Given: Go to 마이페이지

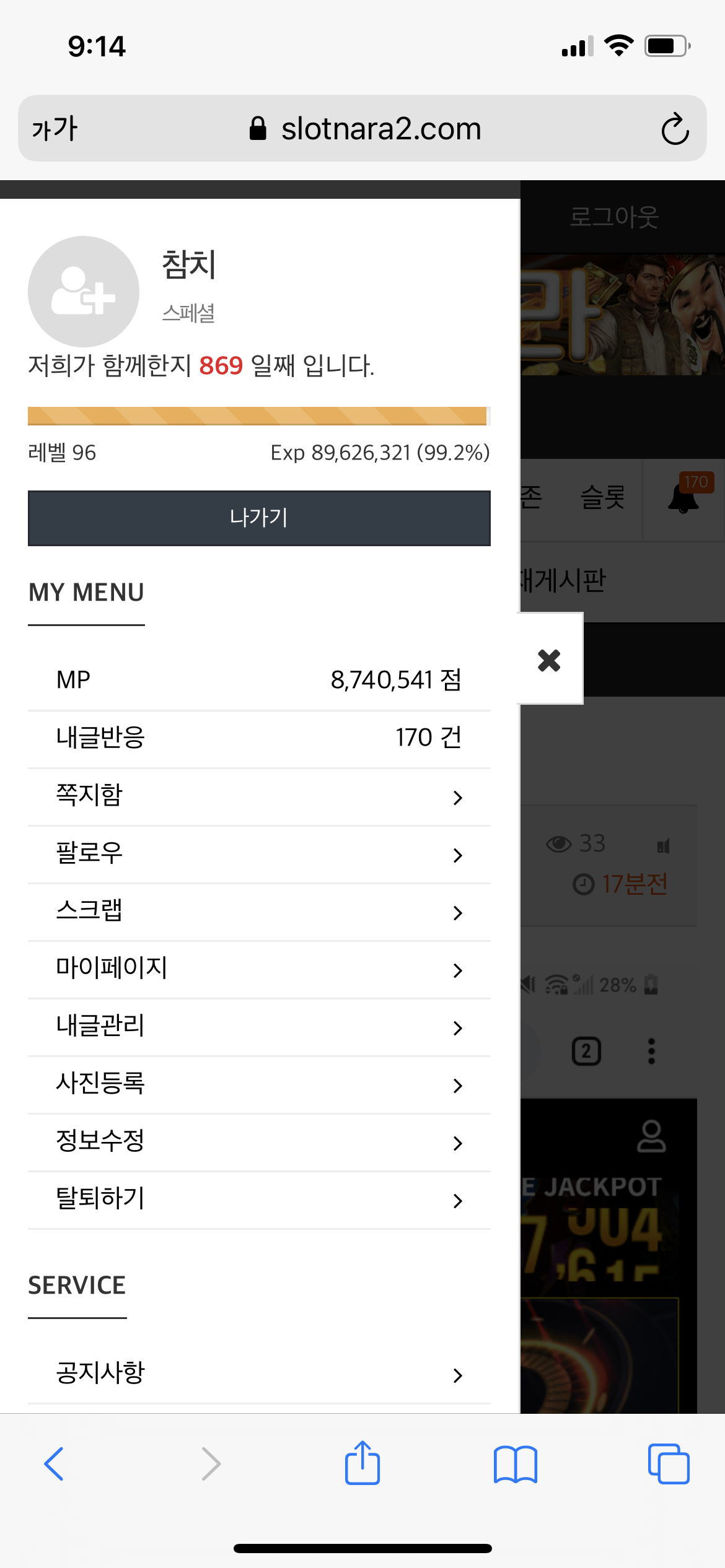Looking at the screenshot, I should (x=259, y=969).
